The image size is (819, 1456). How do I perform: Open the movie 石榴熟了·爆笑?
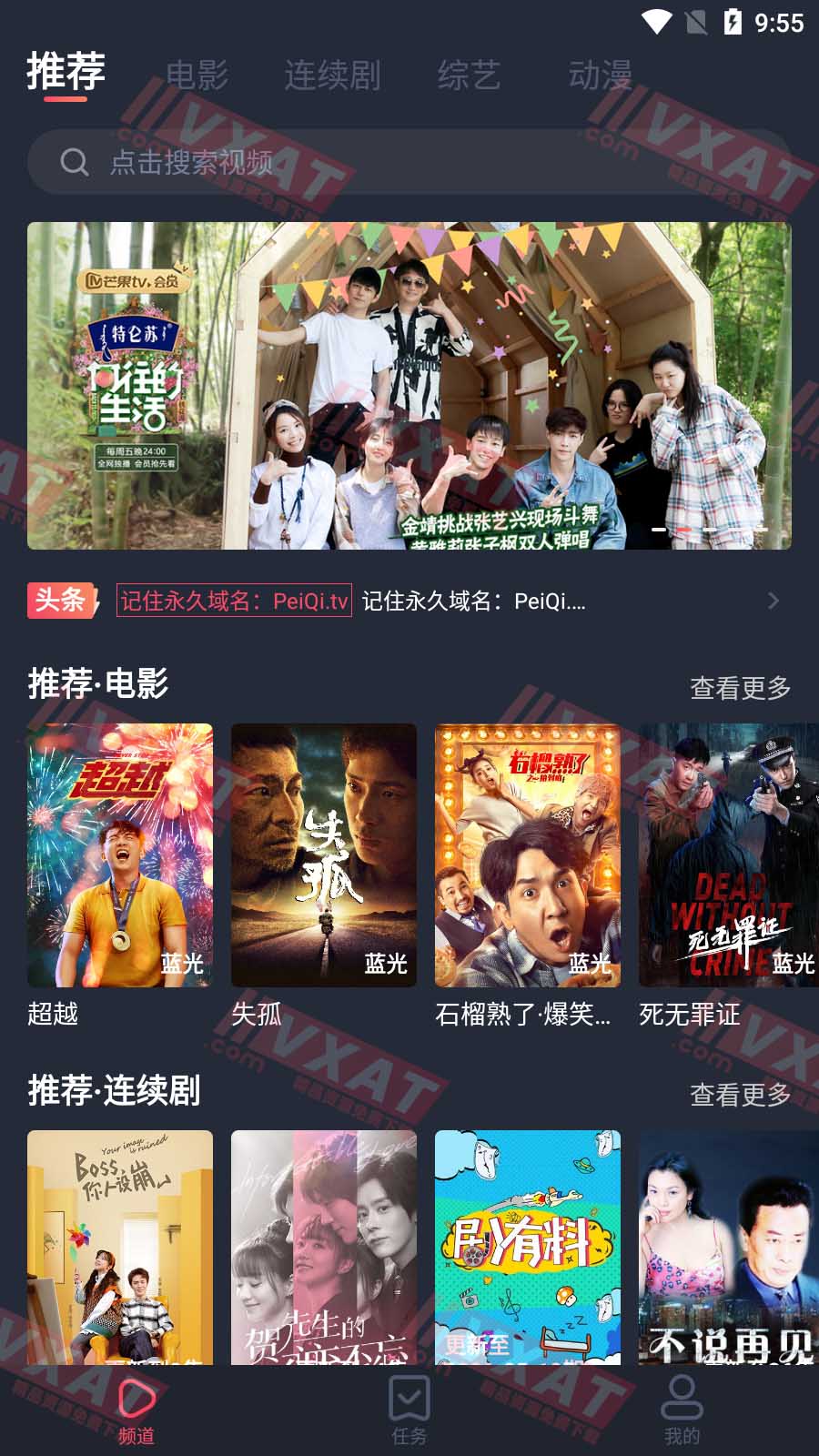point(528,855)
